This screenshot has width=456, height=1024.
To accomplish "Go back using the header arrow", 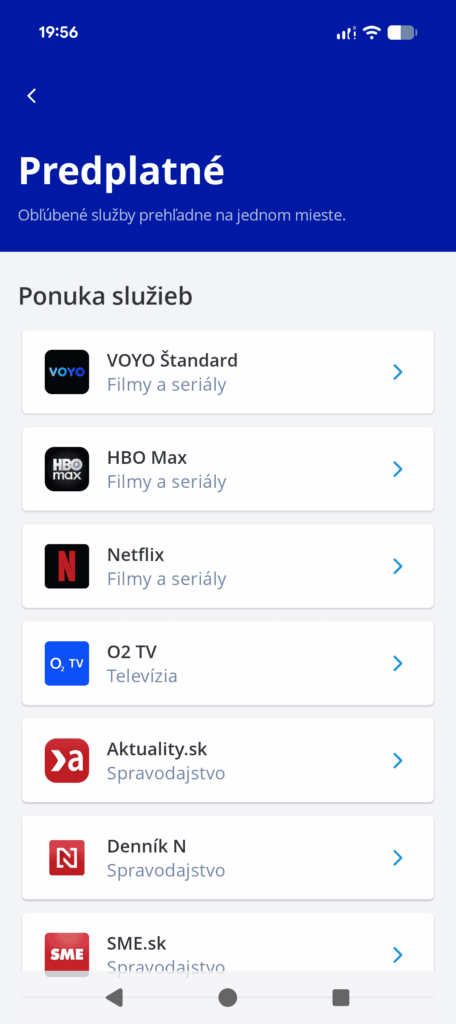I will point(31,96).
